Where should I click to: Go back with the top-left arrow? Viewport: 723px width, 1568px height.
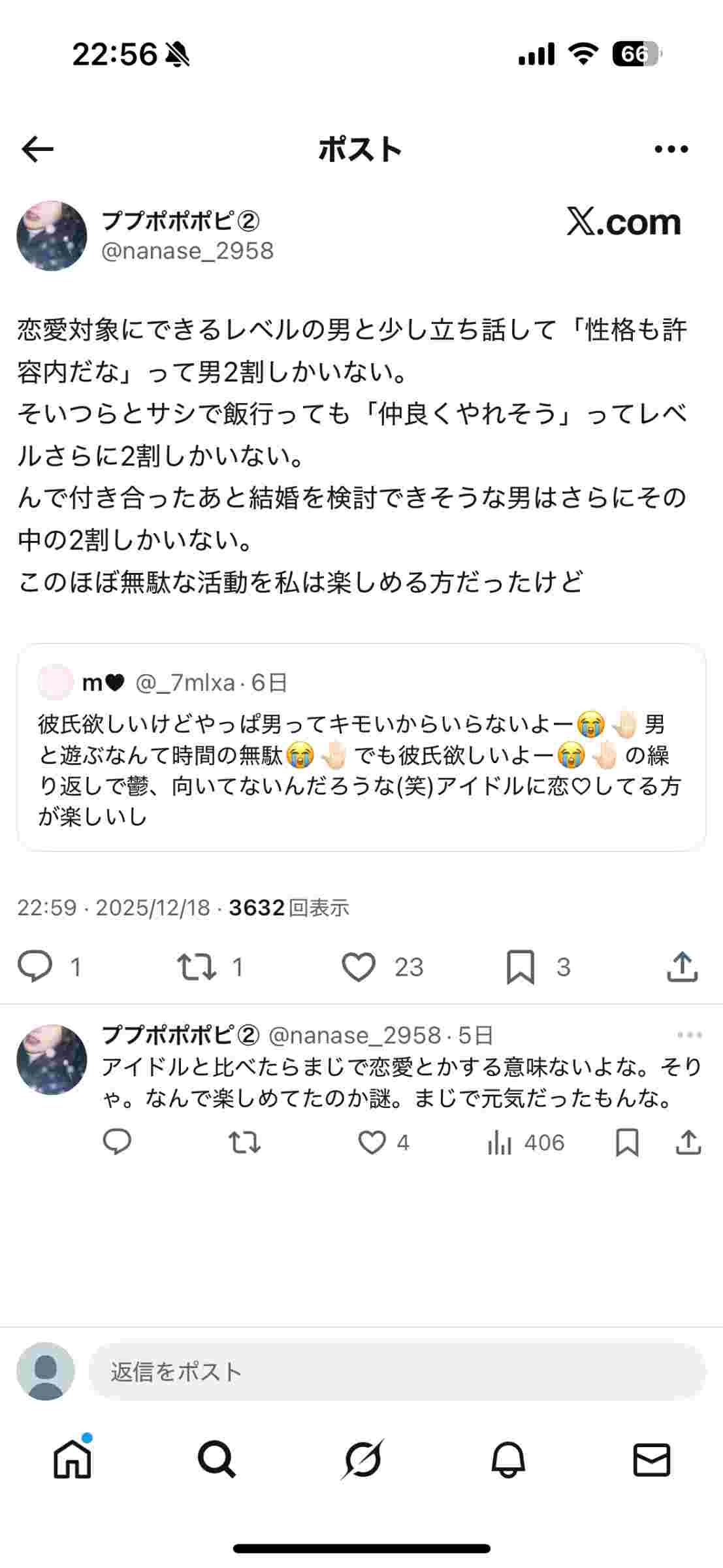pos(37,150)
